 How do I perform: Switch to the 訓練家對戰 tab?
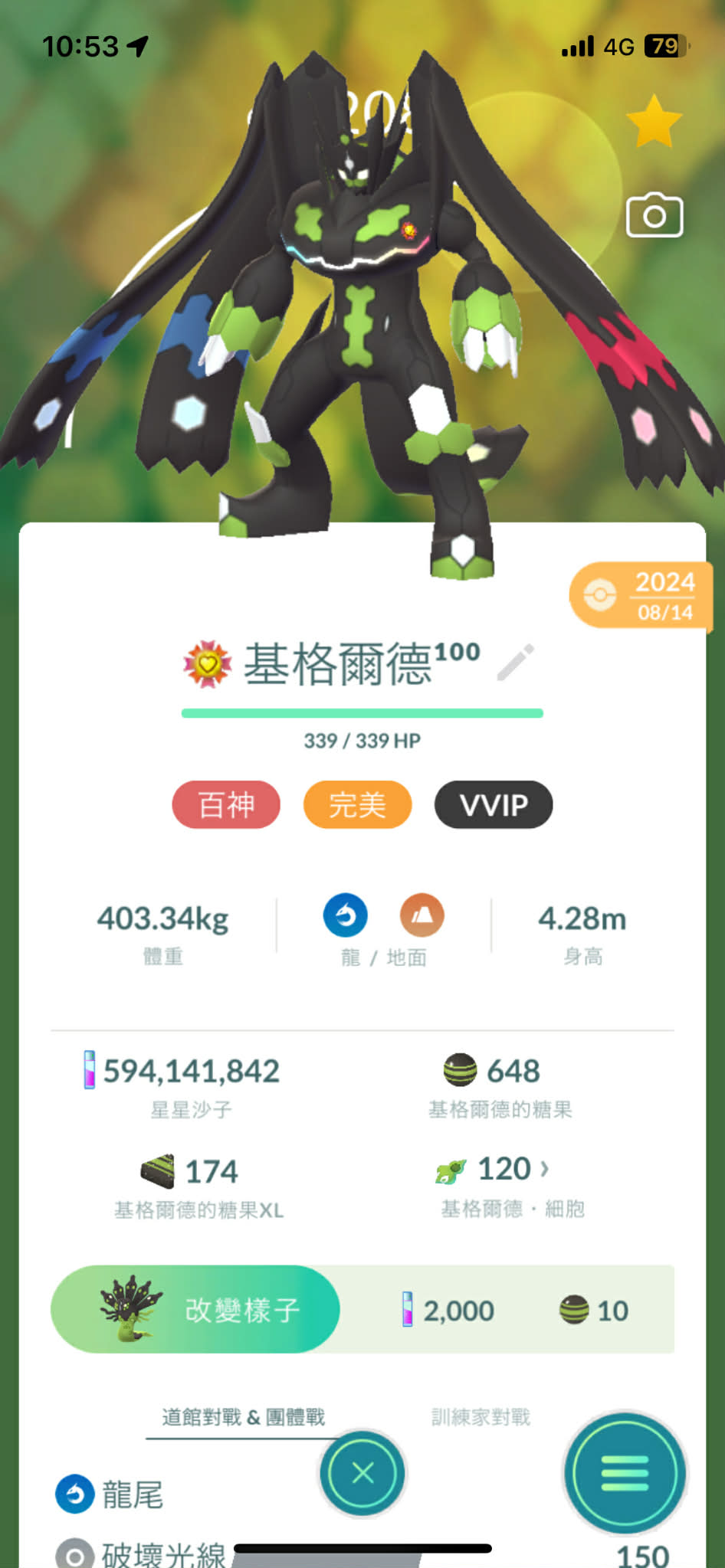(481, 1417)
